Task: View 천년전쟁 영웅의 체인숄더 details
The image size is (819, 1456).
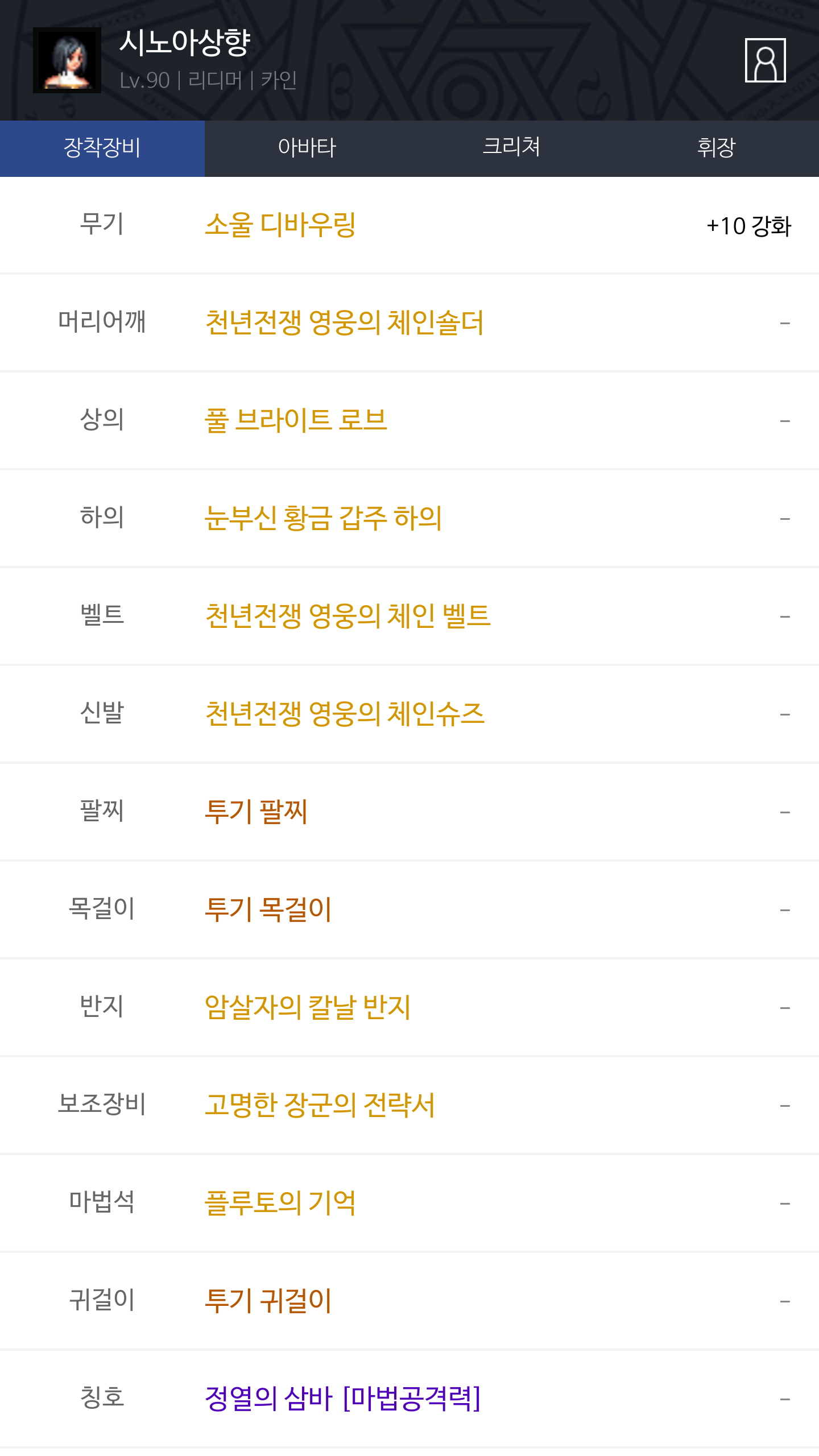Action: (x=344, y=323)
